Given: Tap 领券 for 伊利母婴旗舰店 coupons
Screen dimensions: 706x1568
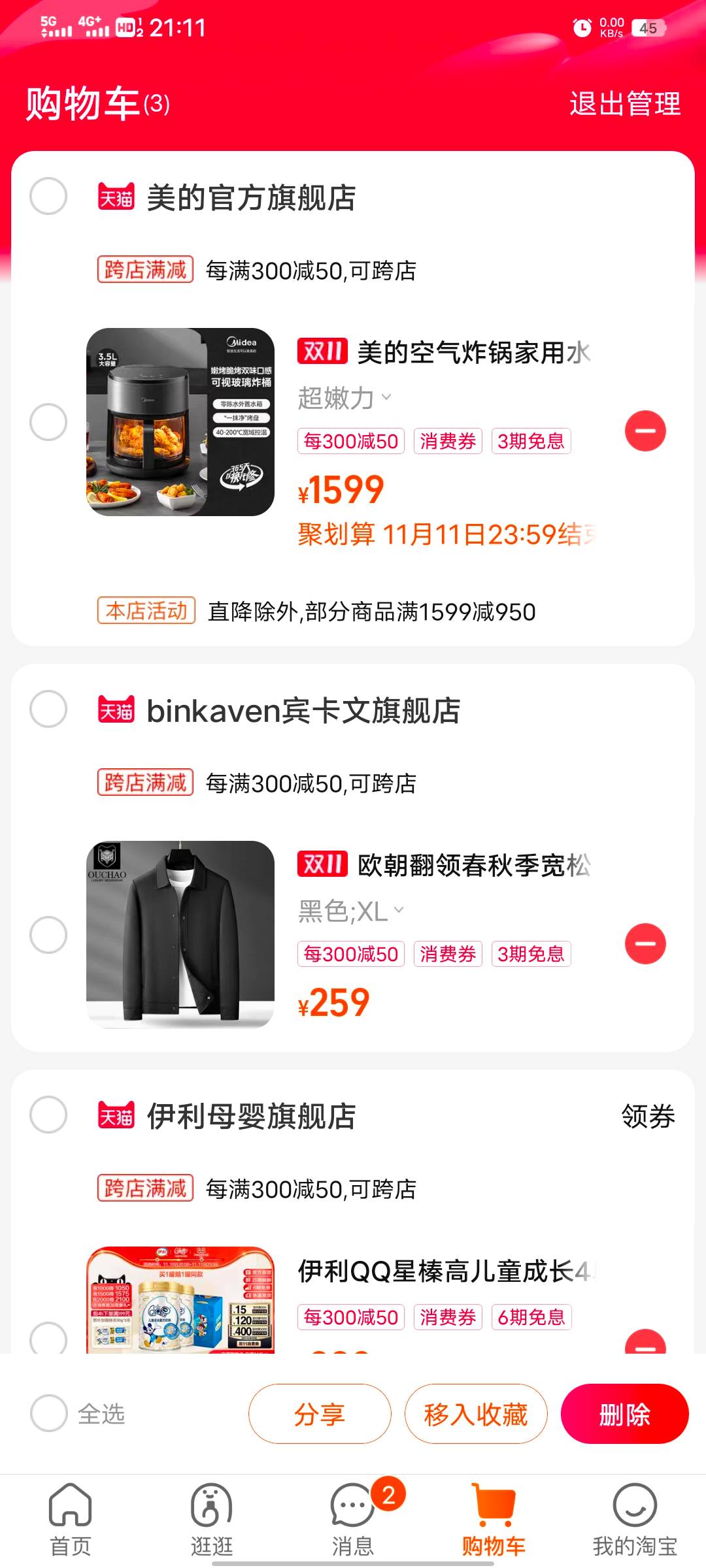Looking at the screenshot, I should [x=648, y=1116].
